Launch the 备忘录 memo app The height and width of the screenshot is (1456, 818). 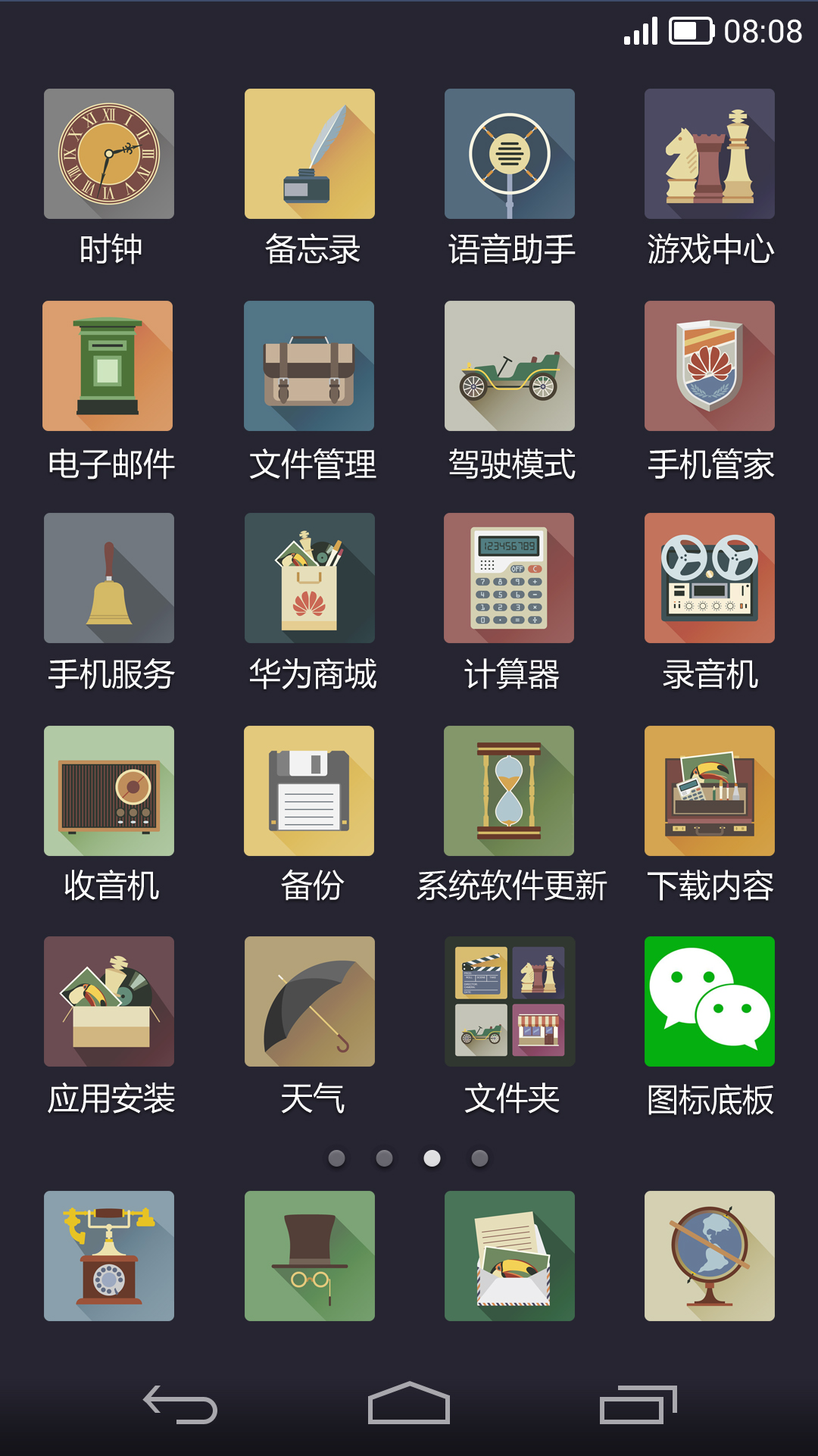pyautogui.click(x=309, y=153)
